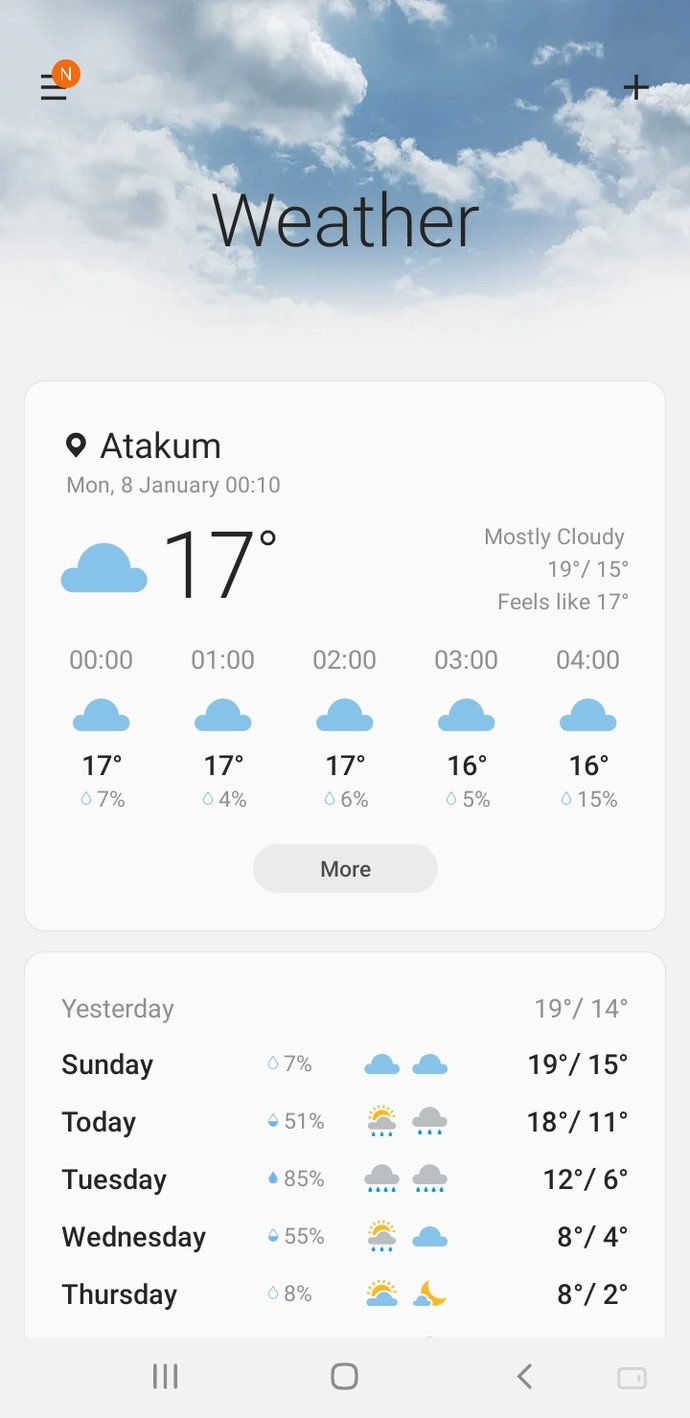Select the Thursday forecast row
Image resolution: width=690 pixels, height=1418 pixels.
point(345,1294)
